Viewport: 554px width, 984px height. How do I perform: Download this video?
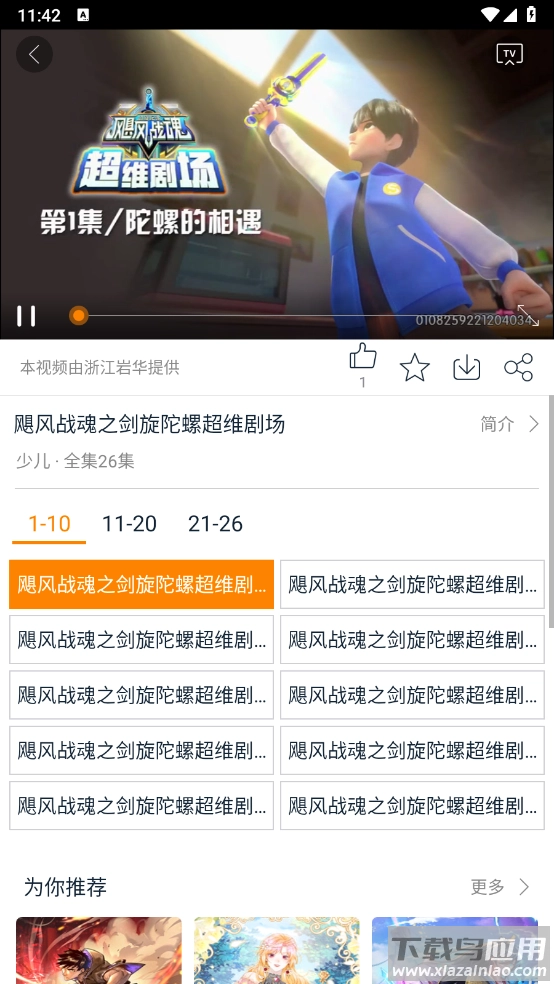[467, 368]
